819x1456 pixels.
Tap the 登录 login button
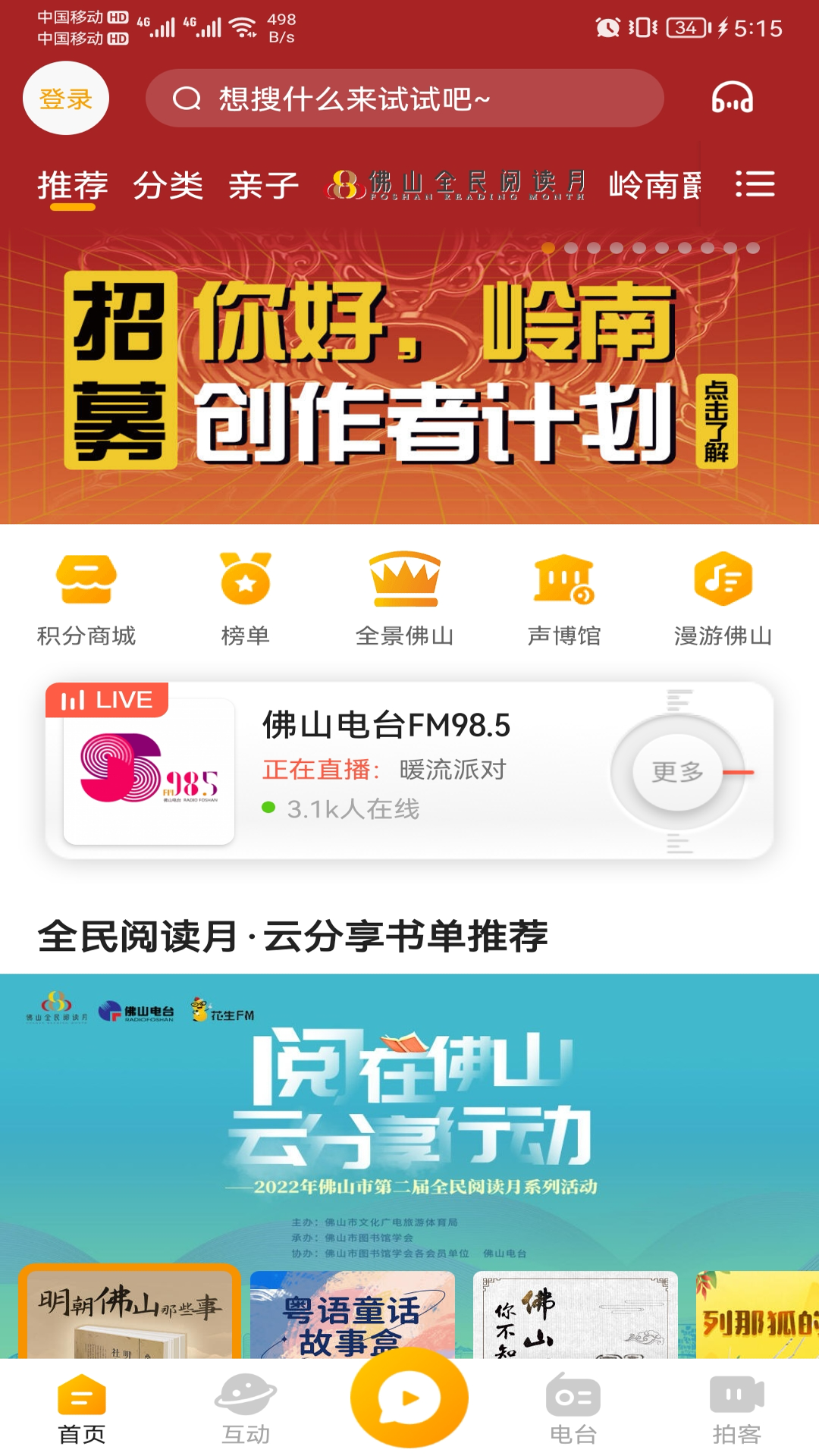(x=66, y=99)
